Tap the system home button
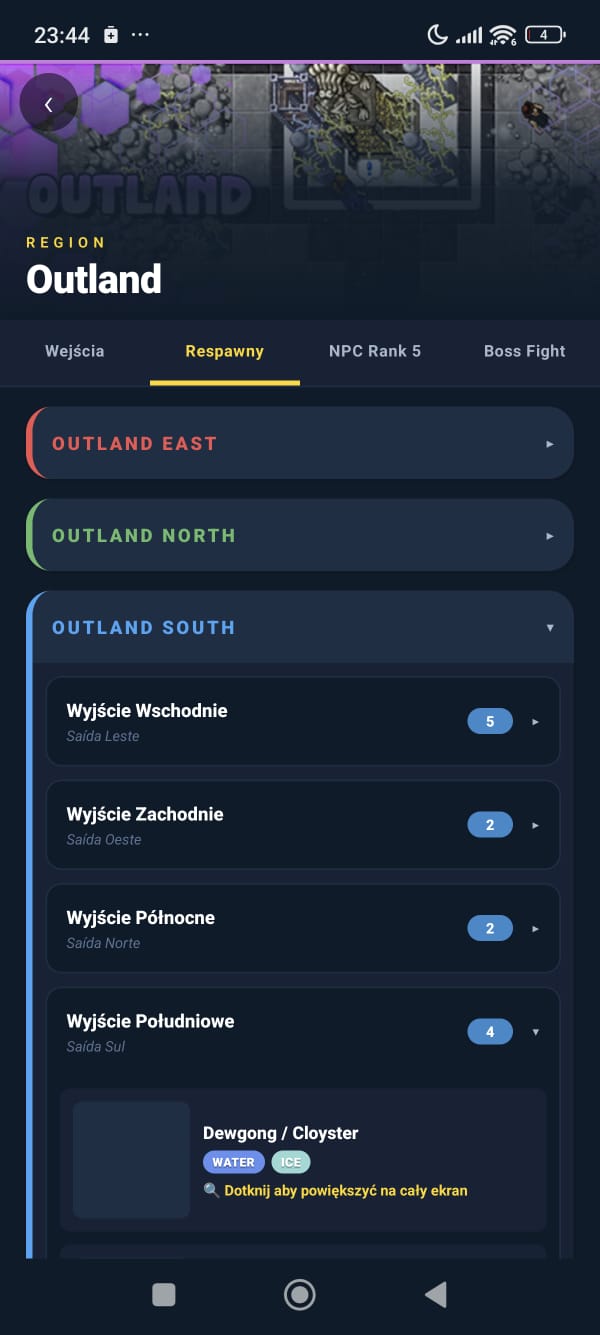 pos(299,1295)
